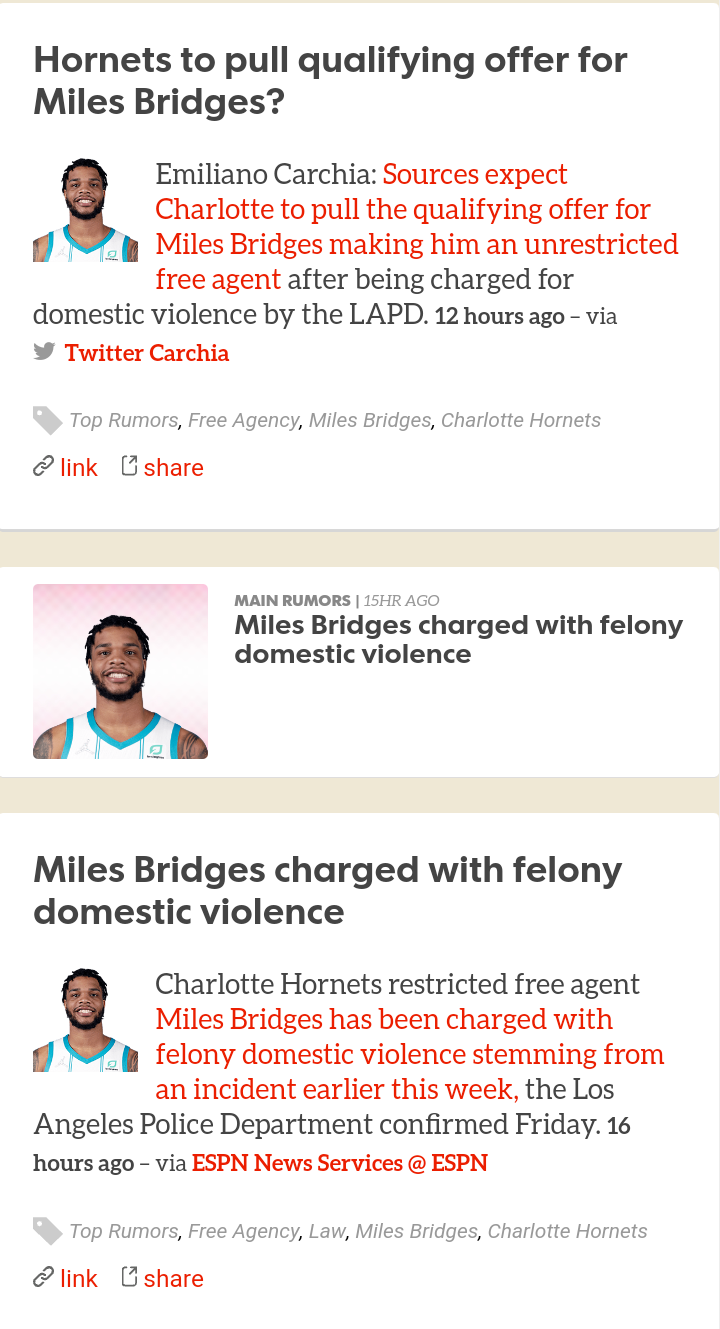Open the Twitter Carchia source link
The height and width of the screenshot is (1329, 720).
pyautogui.click(x=147, y=353)
